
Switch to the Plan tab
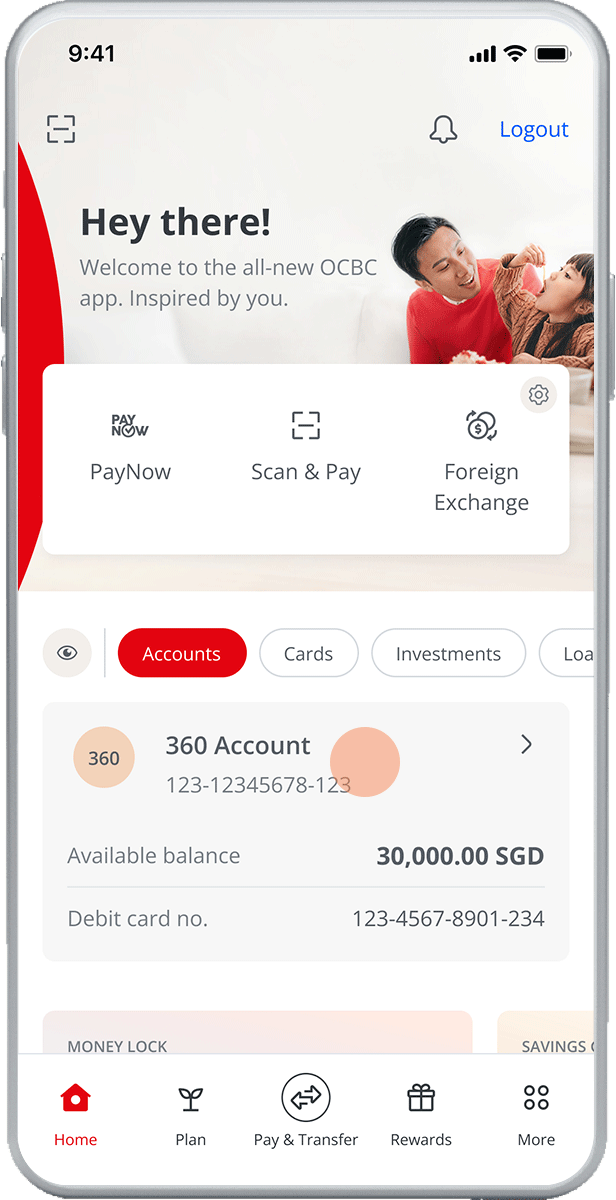[190, 1113]
